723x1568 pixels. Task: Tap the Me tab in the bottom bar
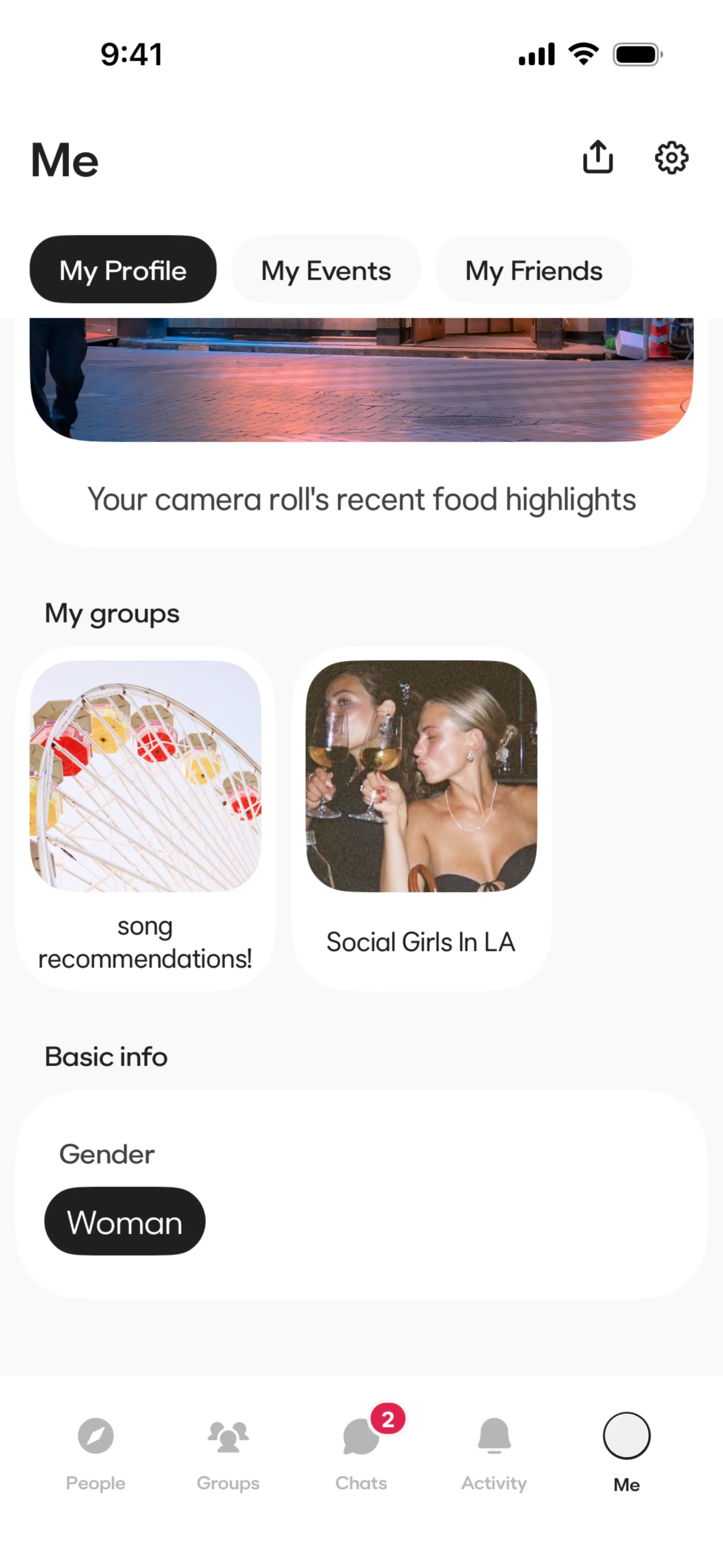pyautogui.click(x=626, y=1451)
